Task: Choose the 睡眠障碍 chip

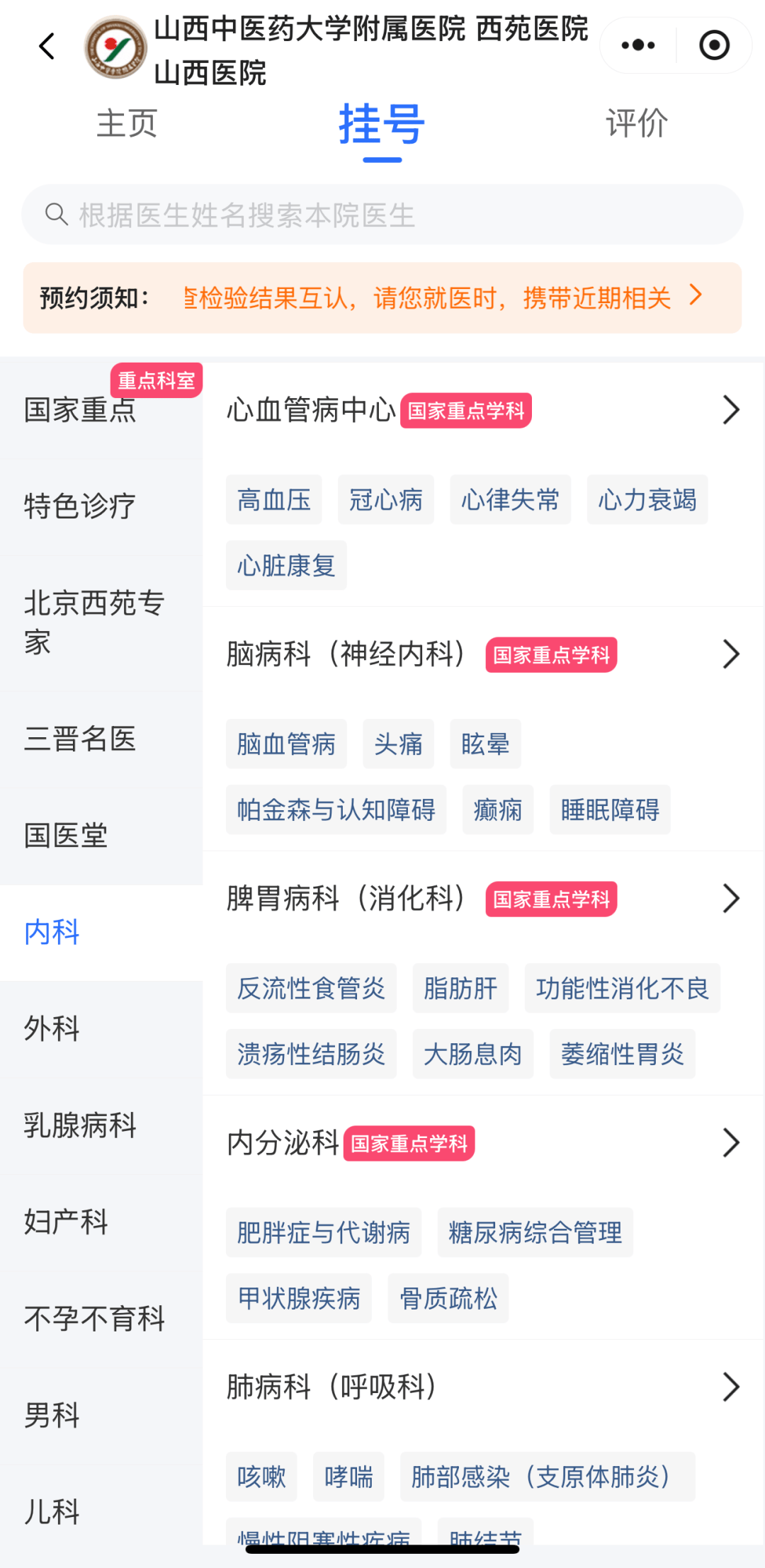Action: click(610, 809)
